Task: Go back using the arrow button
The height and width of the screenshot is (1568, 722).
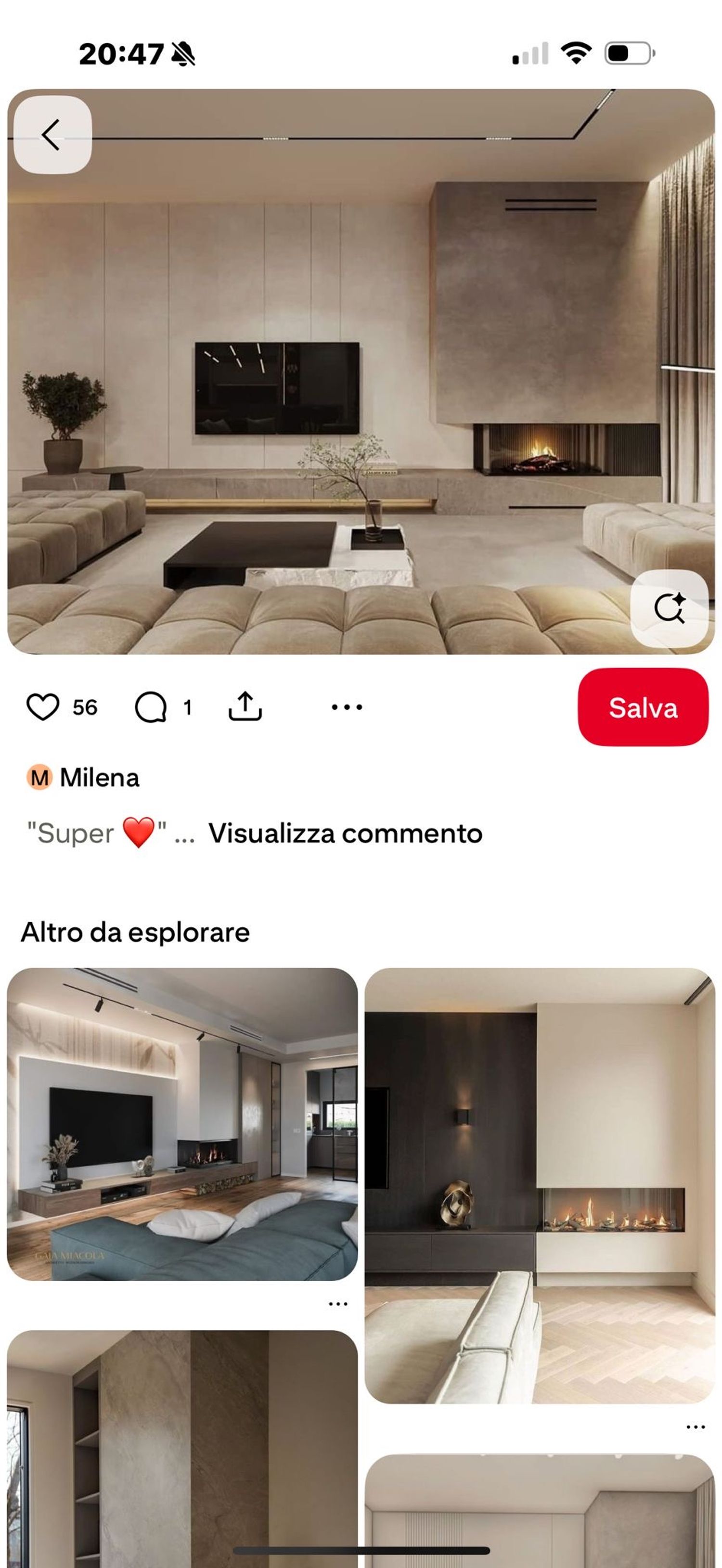Action: click(x=52, y=135)
